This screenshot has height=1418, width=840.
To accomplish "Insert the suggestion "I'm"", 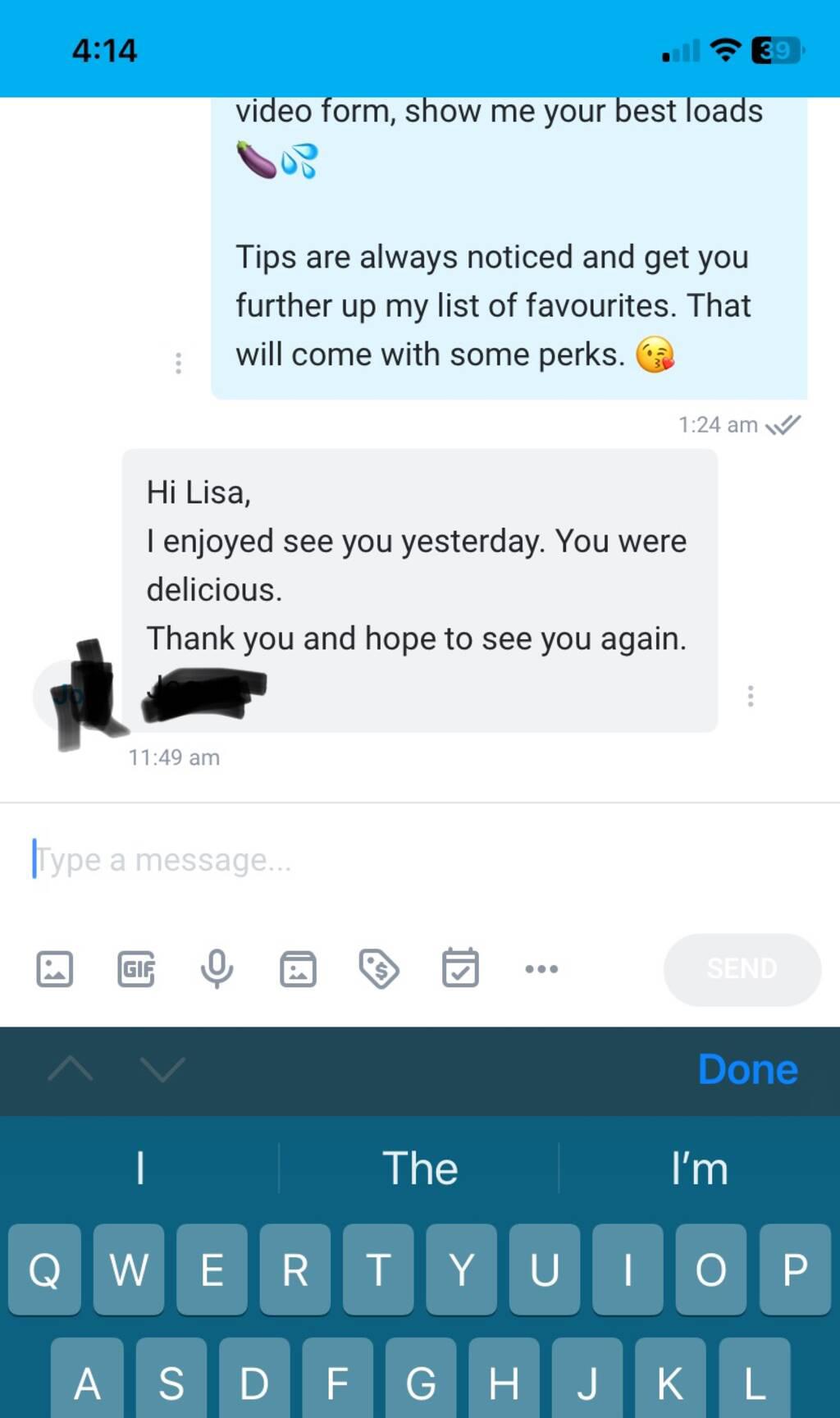I will point(699,1168).
